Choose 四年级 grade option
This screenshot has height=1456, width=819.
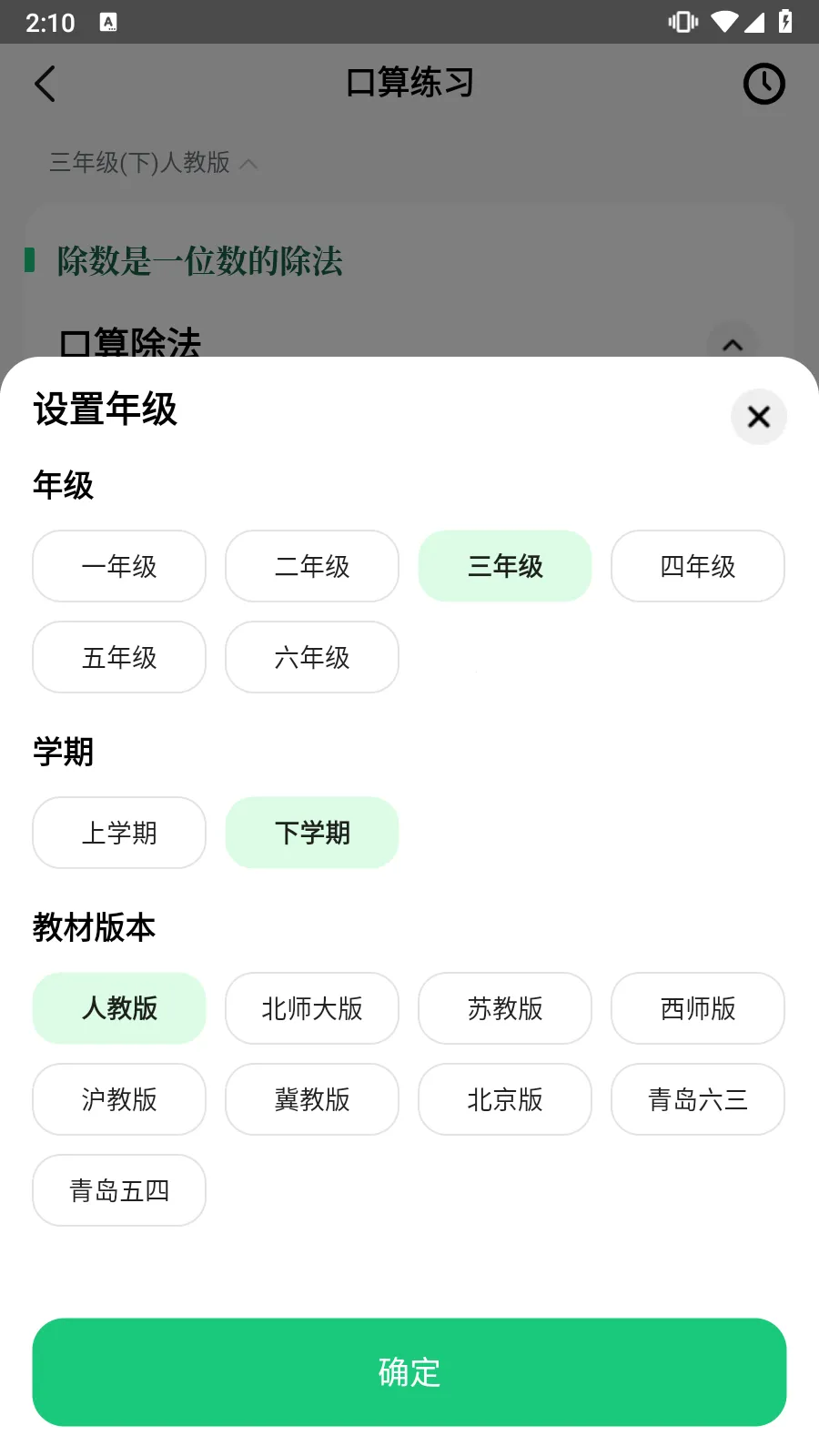click(x=697, y=566)
